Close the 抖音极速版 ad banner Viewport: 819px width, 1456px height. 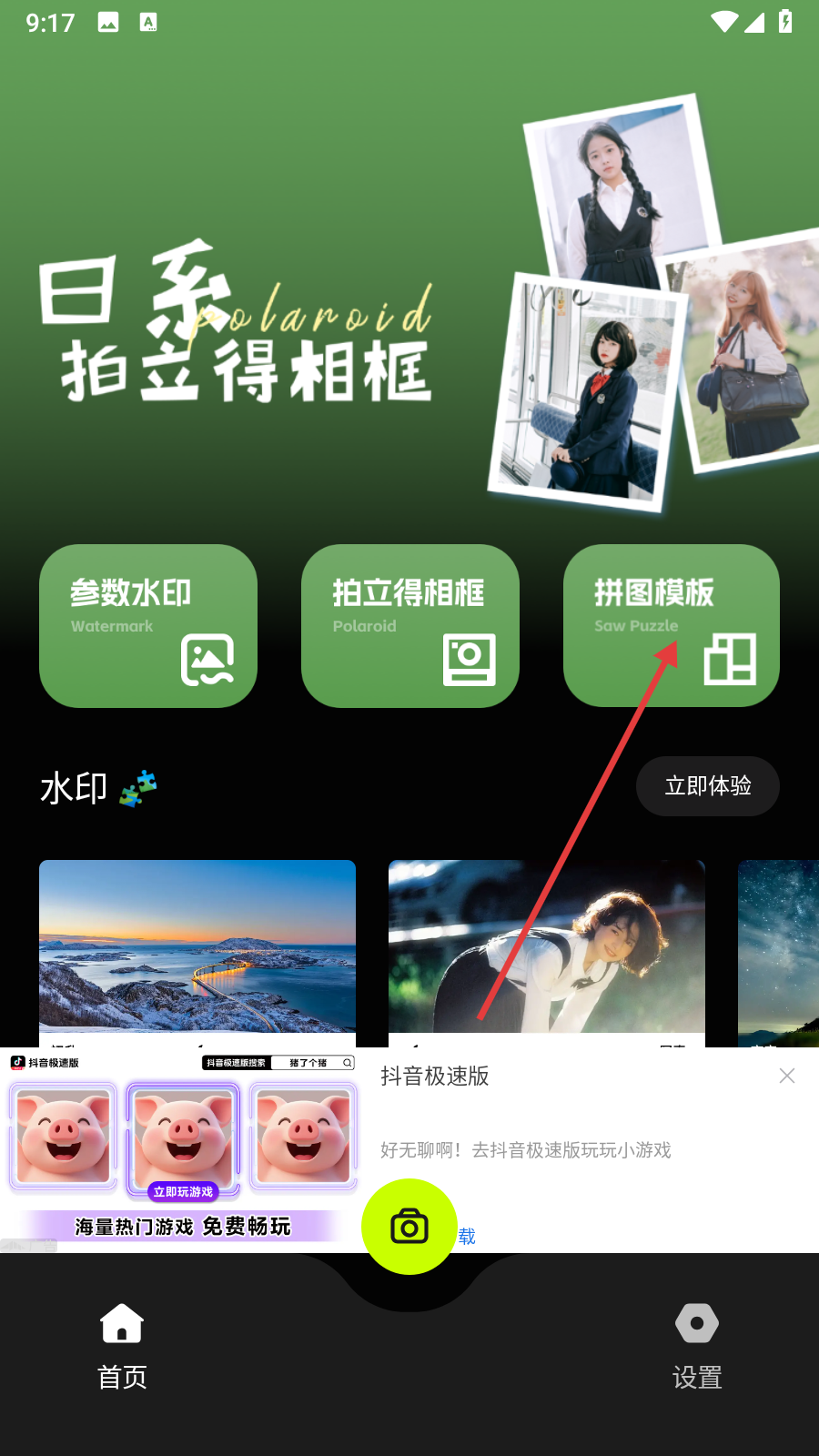pyautogui.click(x=787, y=1076)
